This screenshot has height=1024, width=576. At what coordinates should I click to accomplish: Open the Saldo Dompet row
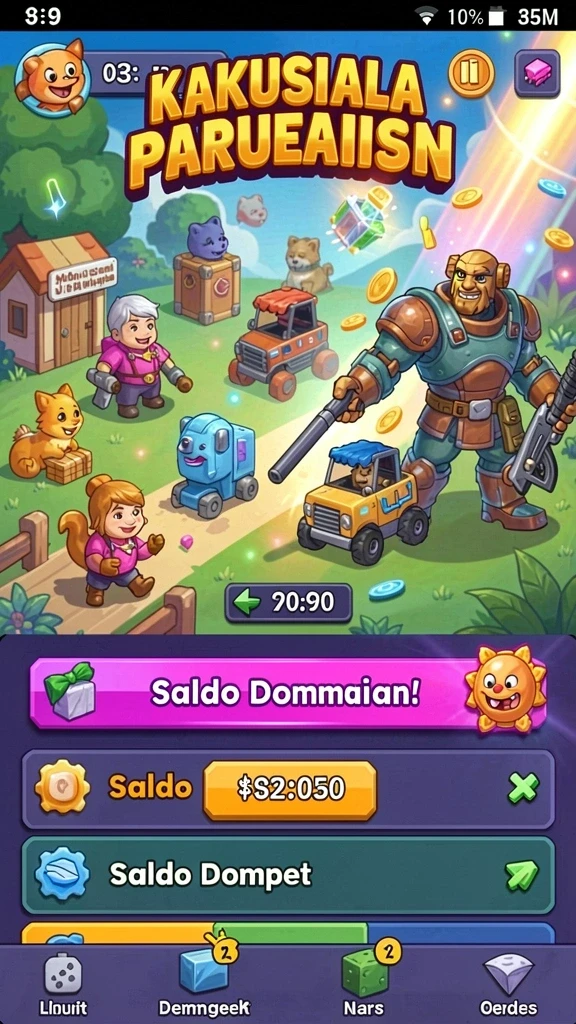tap(288, 874)
